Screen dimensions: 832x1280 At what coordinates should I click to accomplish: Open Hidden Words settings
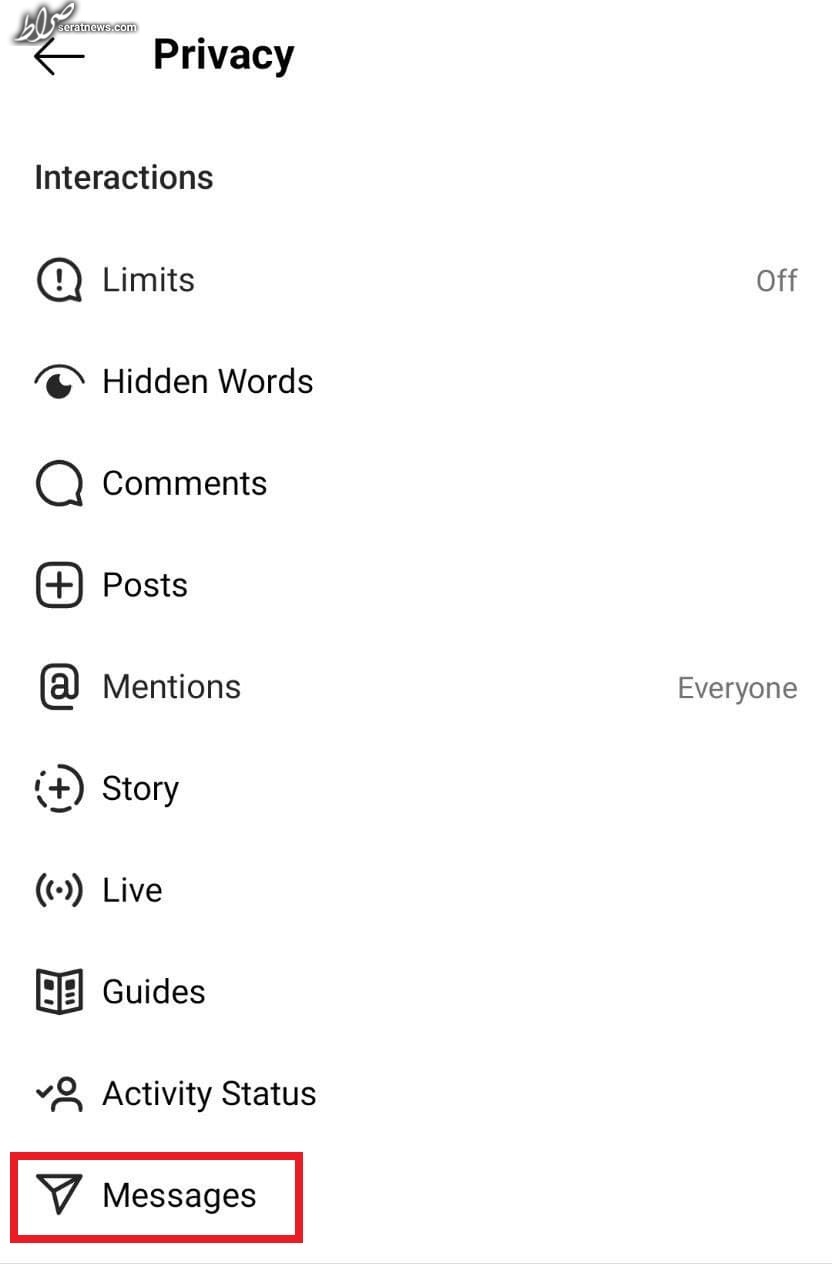point(207,381)
